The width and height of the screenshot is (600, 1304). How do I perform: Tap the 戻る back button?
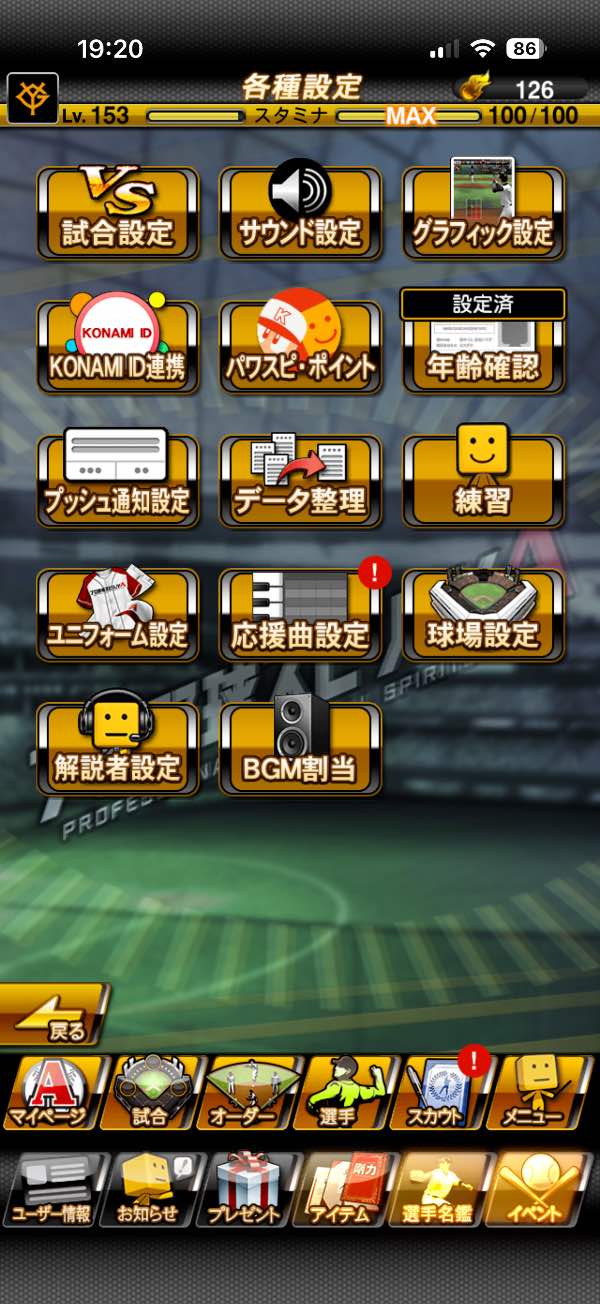pyautogui.click(x=55, y=1016)
